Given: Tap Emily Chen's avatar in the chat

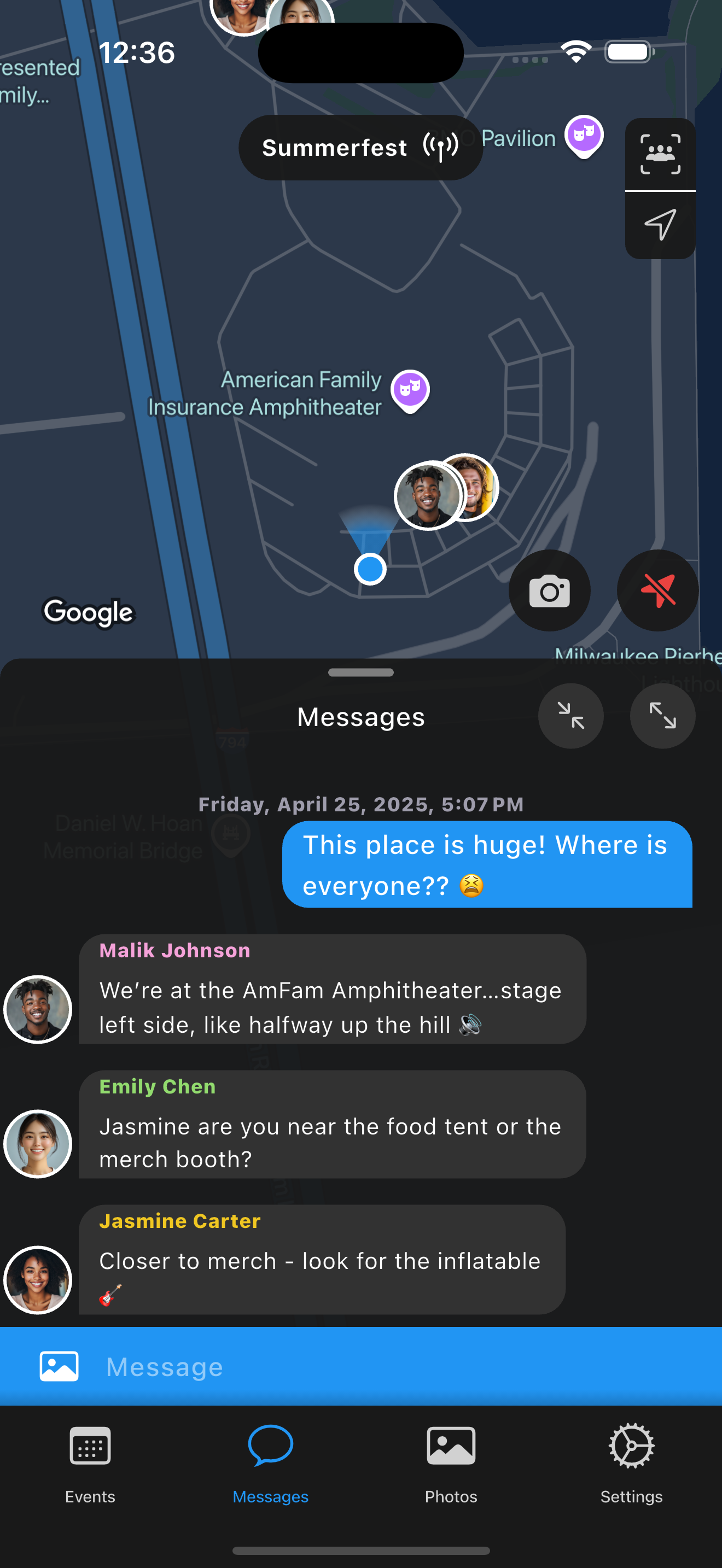Looking at the screenshot, I should click(38, 1144).
